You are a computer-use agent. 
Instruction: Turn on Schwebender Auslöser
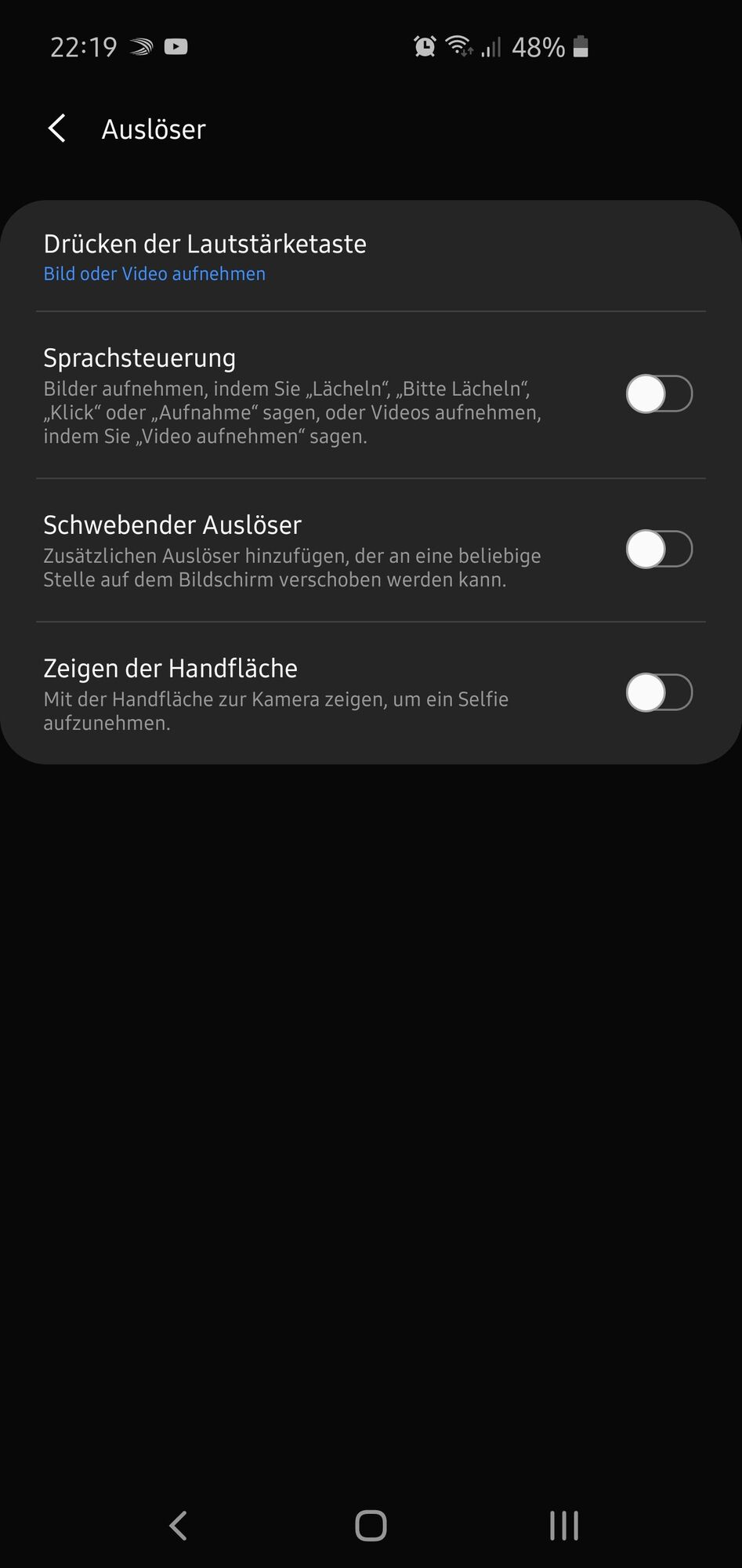pyautogui.click(x=659, y=549)
